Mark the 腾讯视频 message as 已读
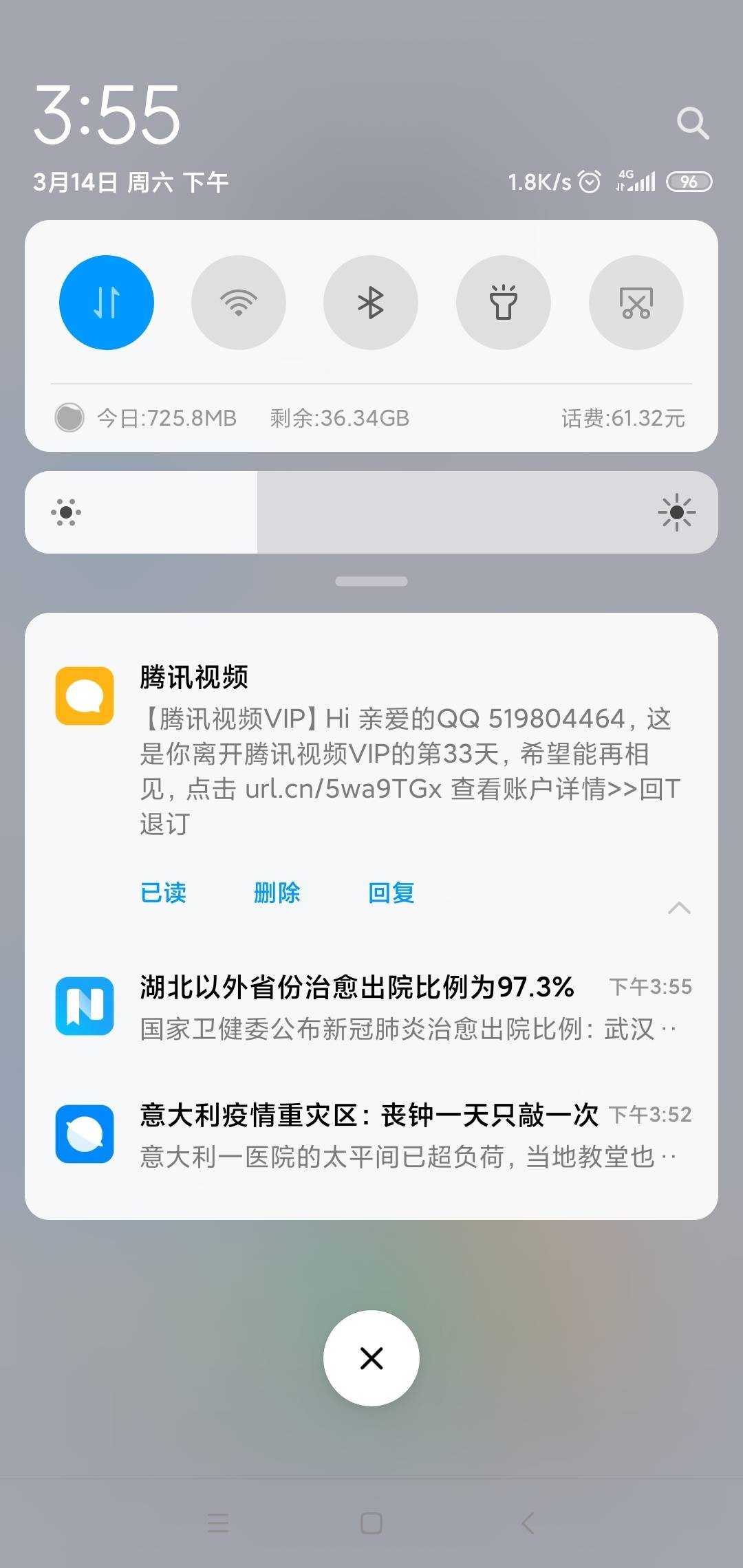The width and height of the screenshot is (743, 1568). pyautogui.click(x=163, y=893)
